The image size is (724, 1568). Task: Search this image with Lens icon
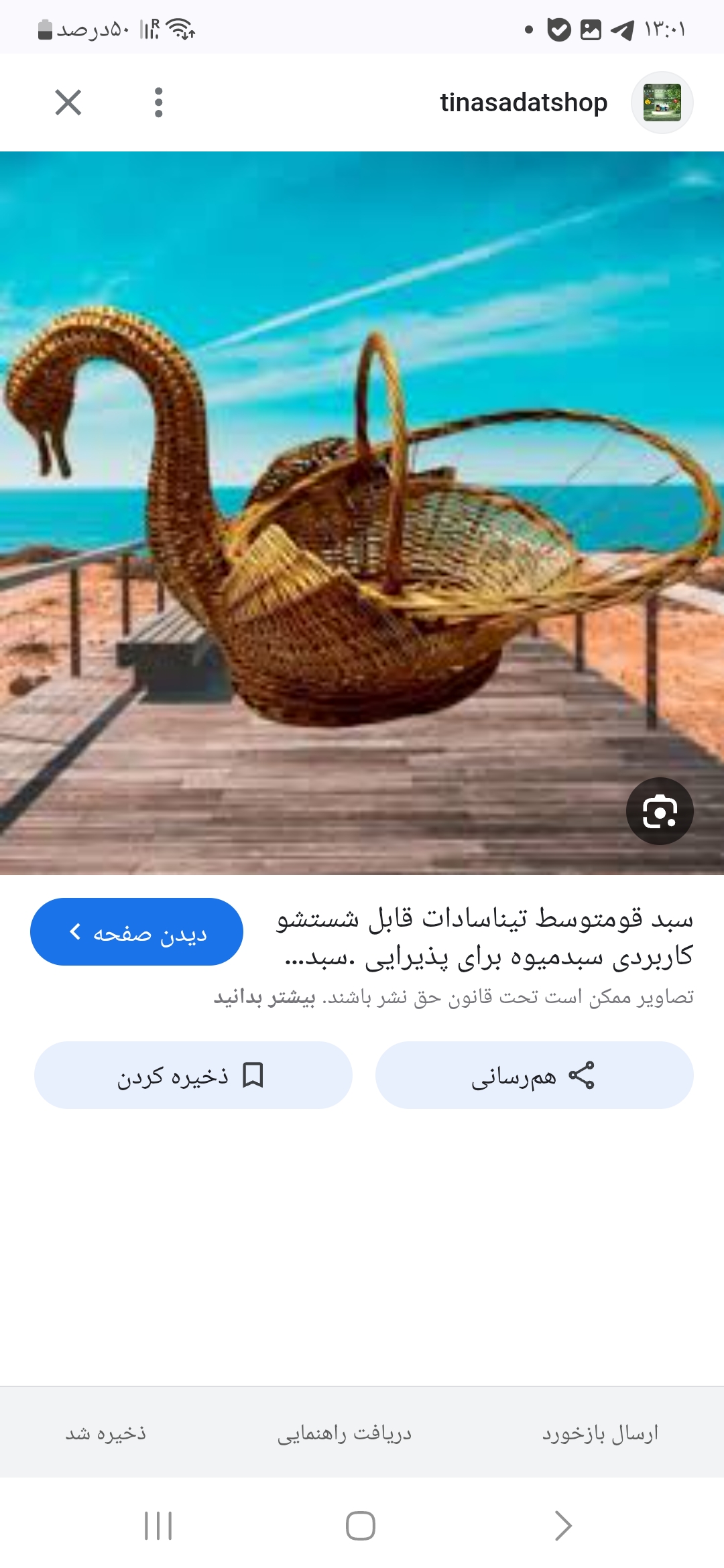660,811
